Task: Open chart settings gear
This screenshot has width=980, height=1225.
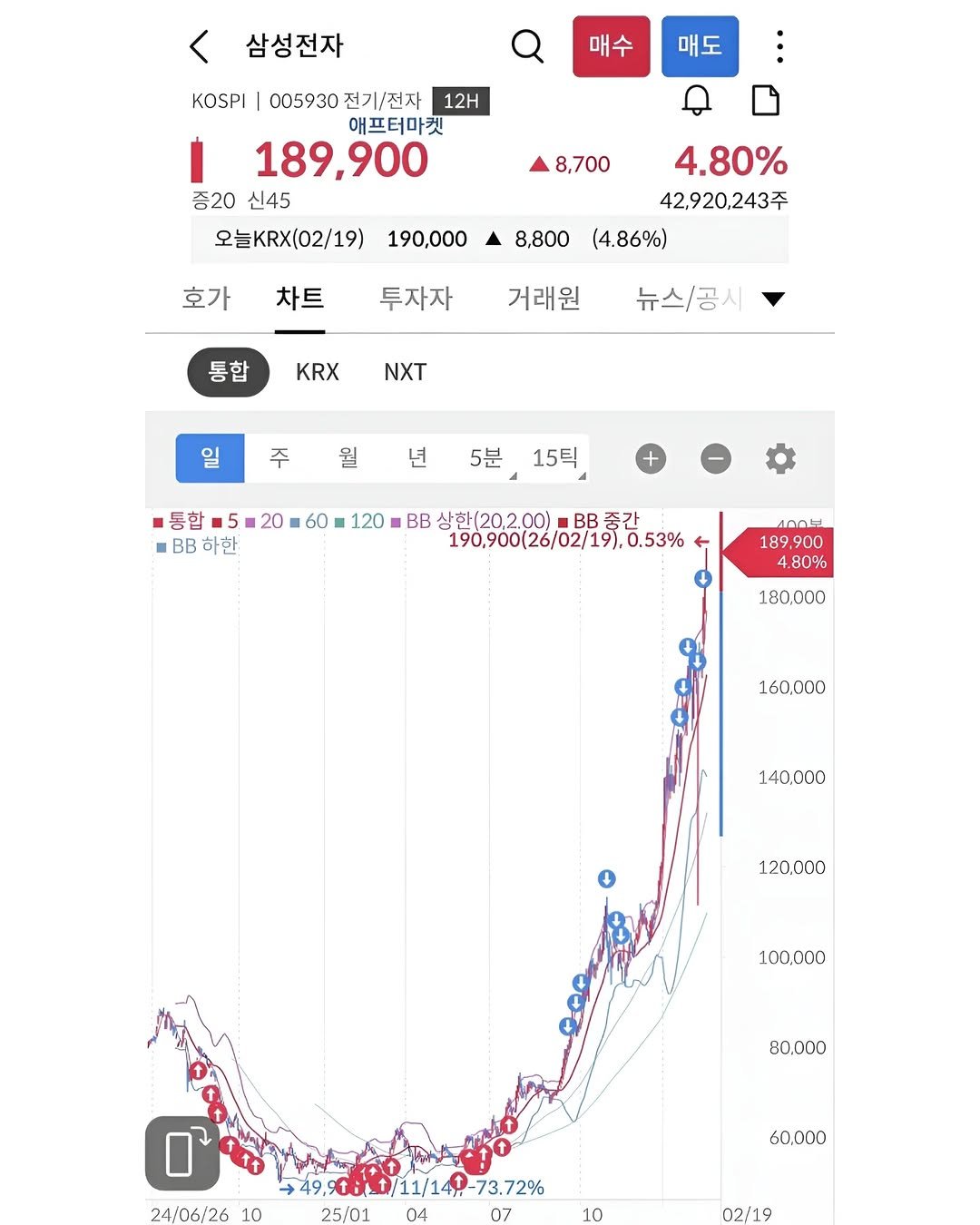Action: (780, 459)
